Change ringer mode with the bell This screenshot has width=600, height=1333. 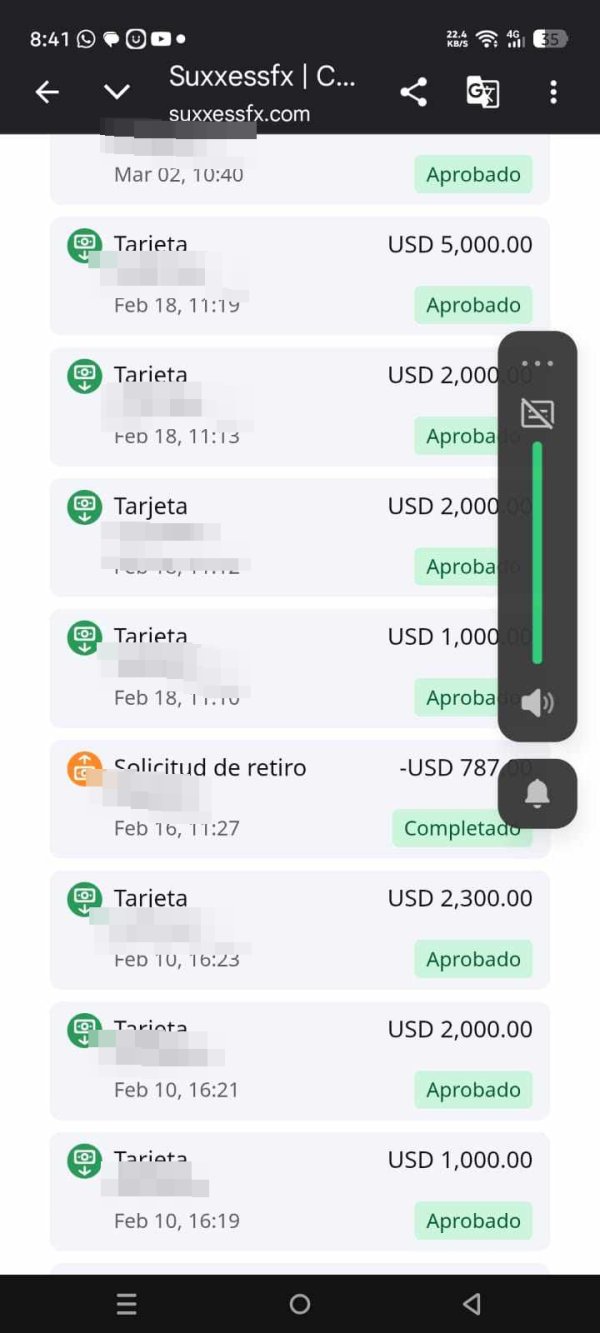(x=537, y=794)
